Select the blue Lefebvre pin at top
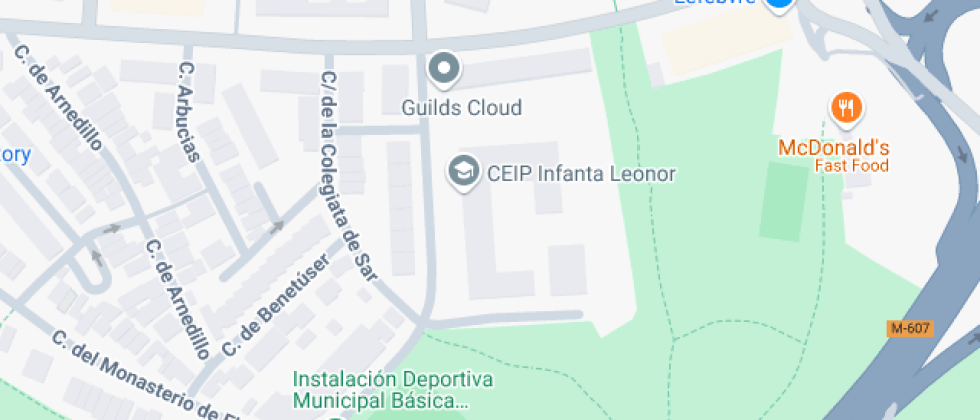The width and height of the screenshot is (980, 420). click(x=779, y=5)
